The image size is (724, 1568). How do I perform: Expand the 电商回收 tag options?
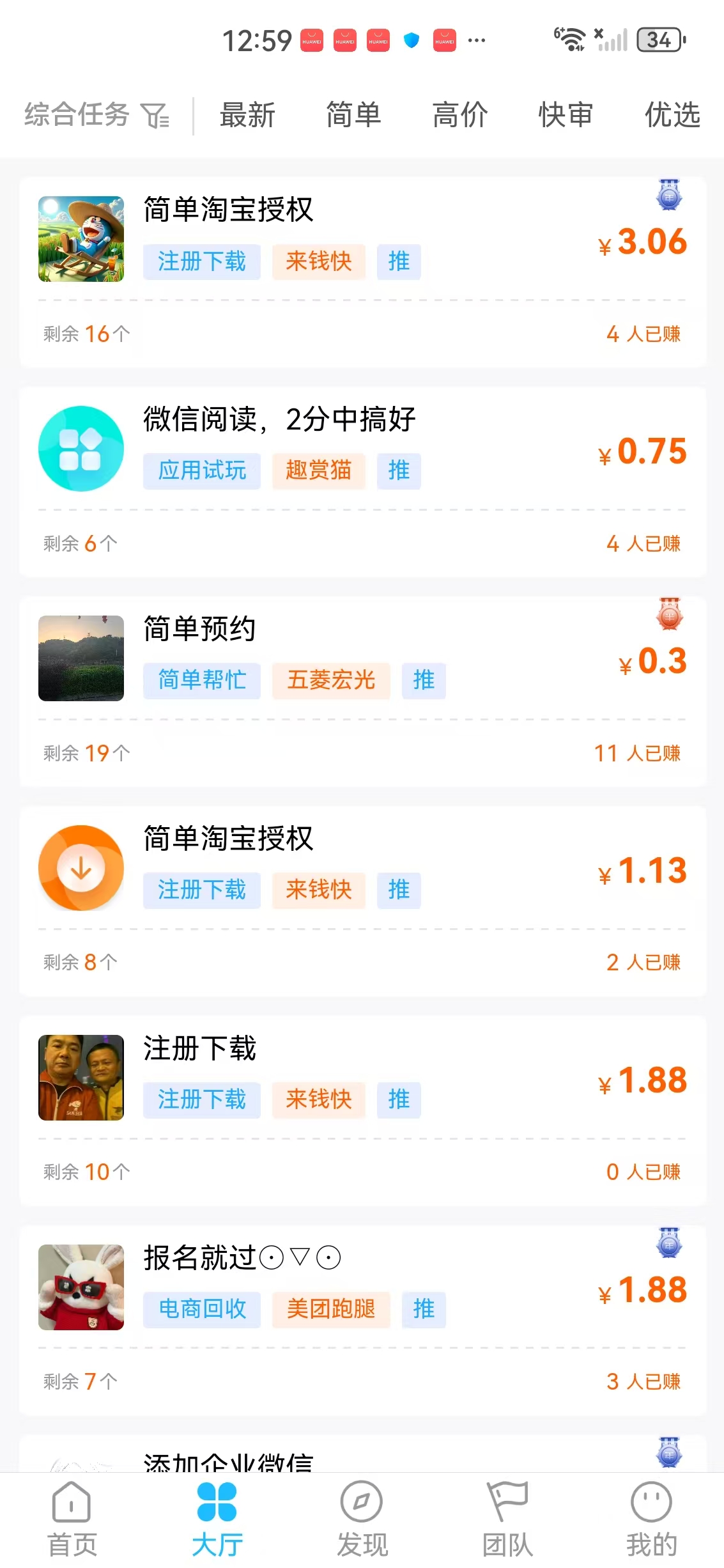201,1309
